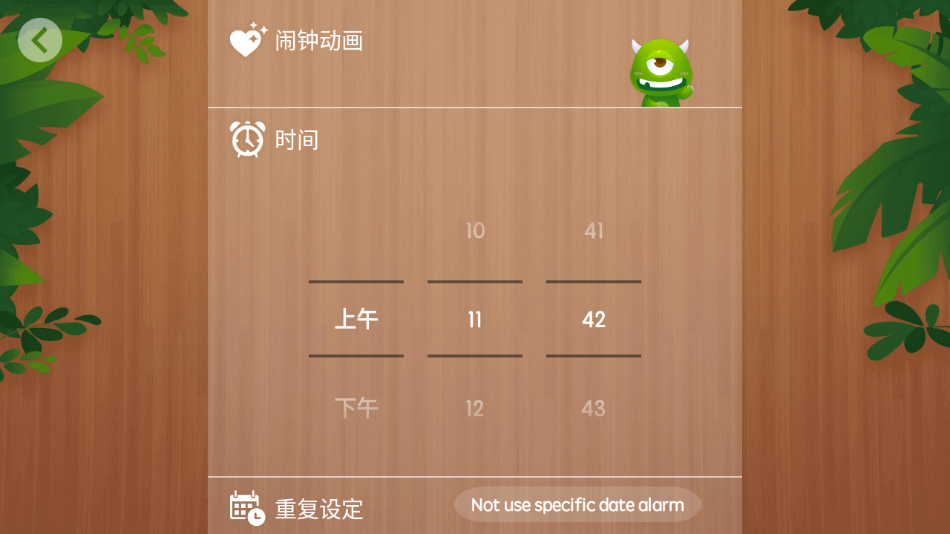Select hour 12 in the picker
The image size is (950, 534).
pyautogui.click(x=475, y=408)
